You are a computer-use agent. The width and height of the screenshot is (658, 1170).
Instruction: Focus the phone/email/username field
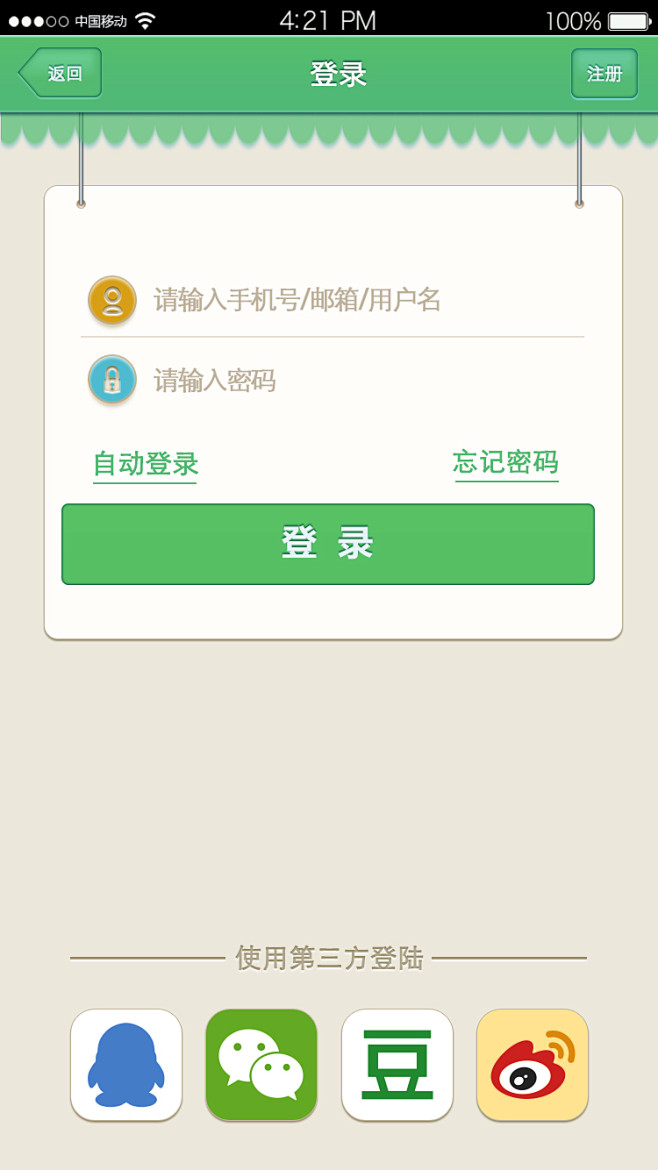click(x=332, y=300)
